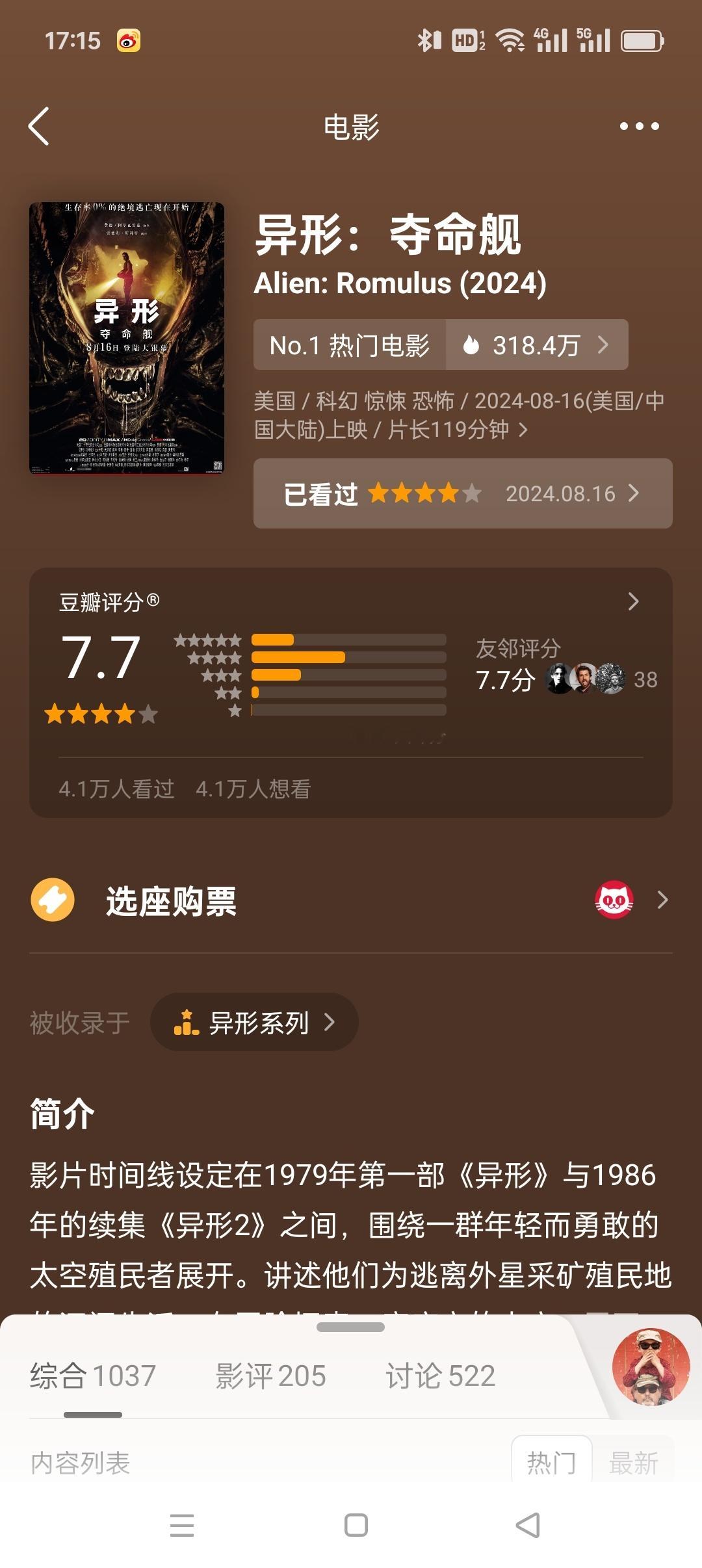The height and width of the screenshot is (1568, 702).
Task: Tap the chart icon beside 异形系列
Action: click(186, 1021)
